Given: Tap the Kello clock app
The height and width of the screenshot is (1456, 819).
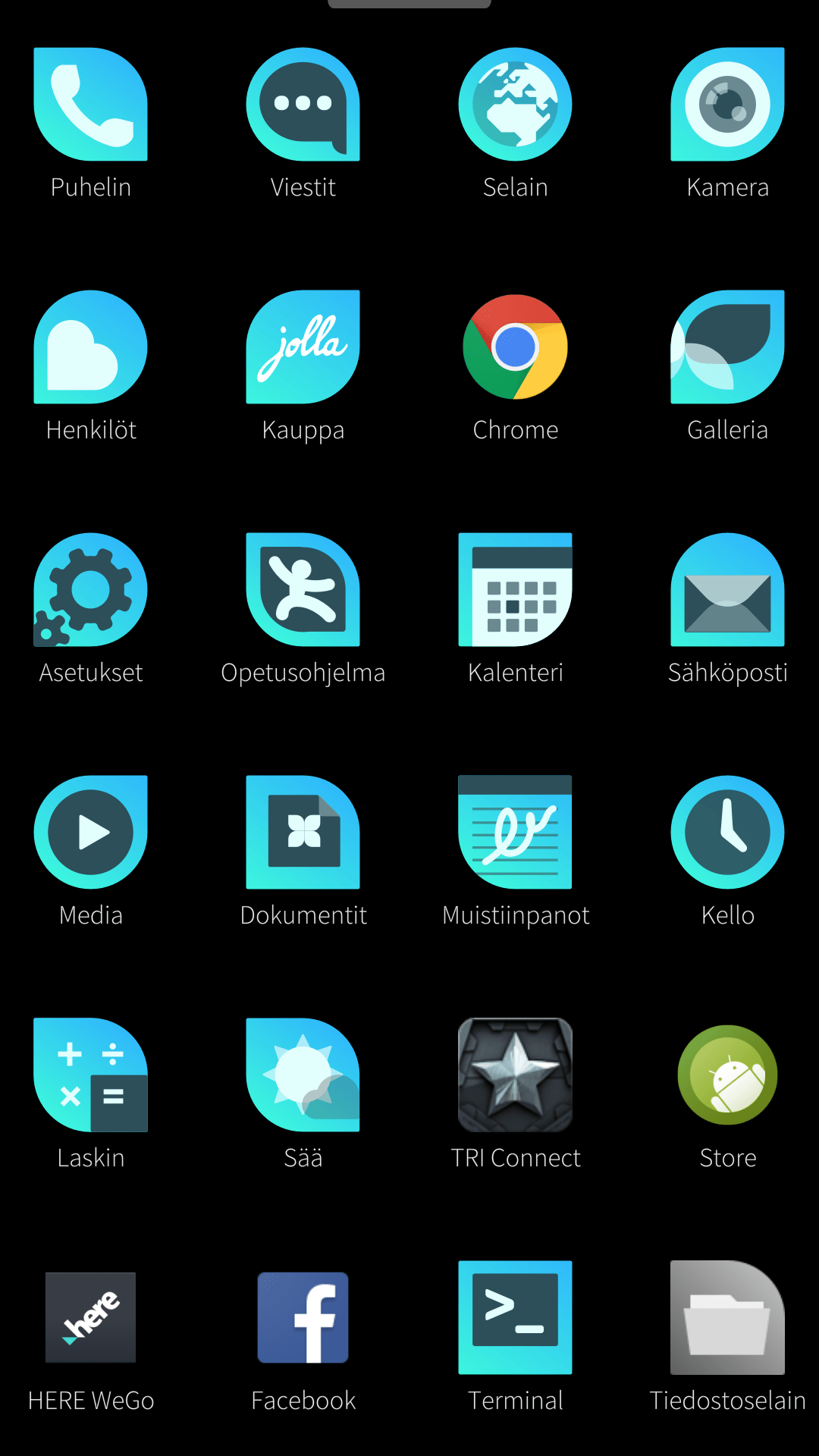Looking at the screenshot, I should coord(728,833).
